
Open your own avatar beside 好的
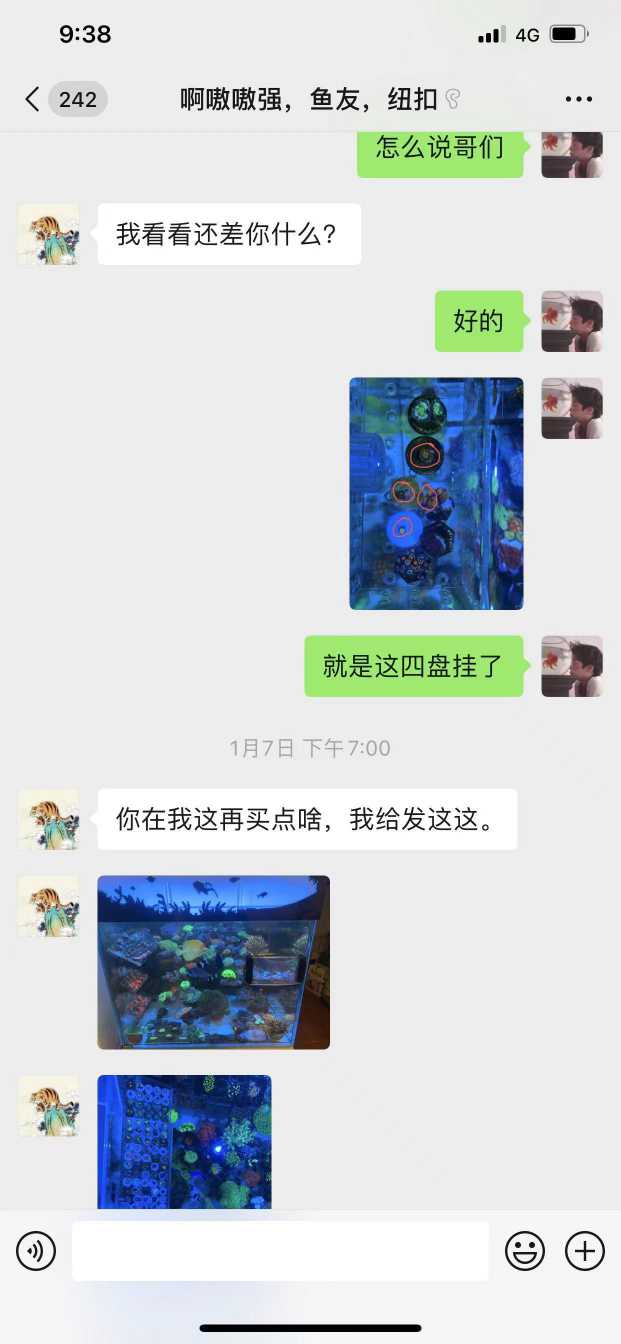tap(572, 321)
